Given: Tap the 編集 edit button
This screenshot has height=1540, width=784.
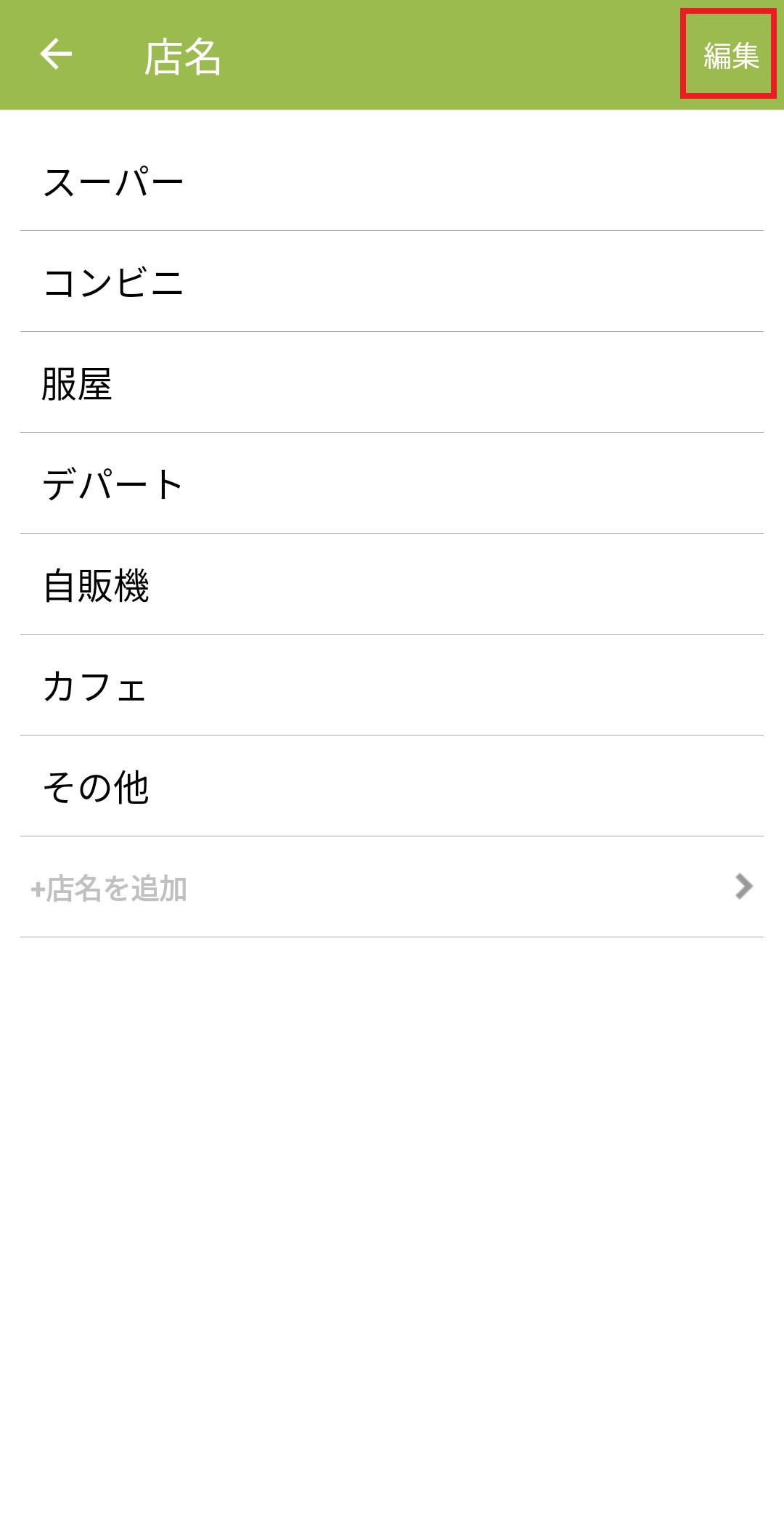Looking at the screenshot, I should [730, 55].
